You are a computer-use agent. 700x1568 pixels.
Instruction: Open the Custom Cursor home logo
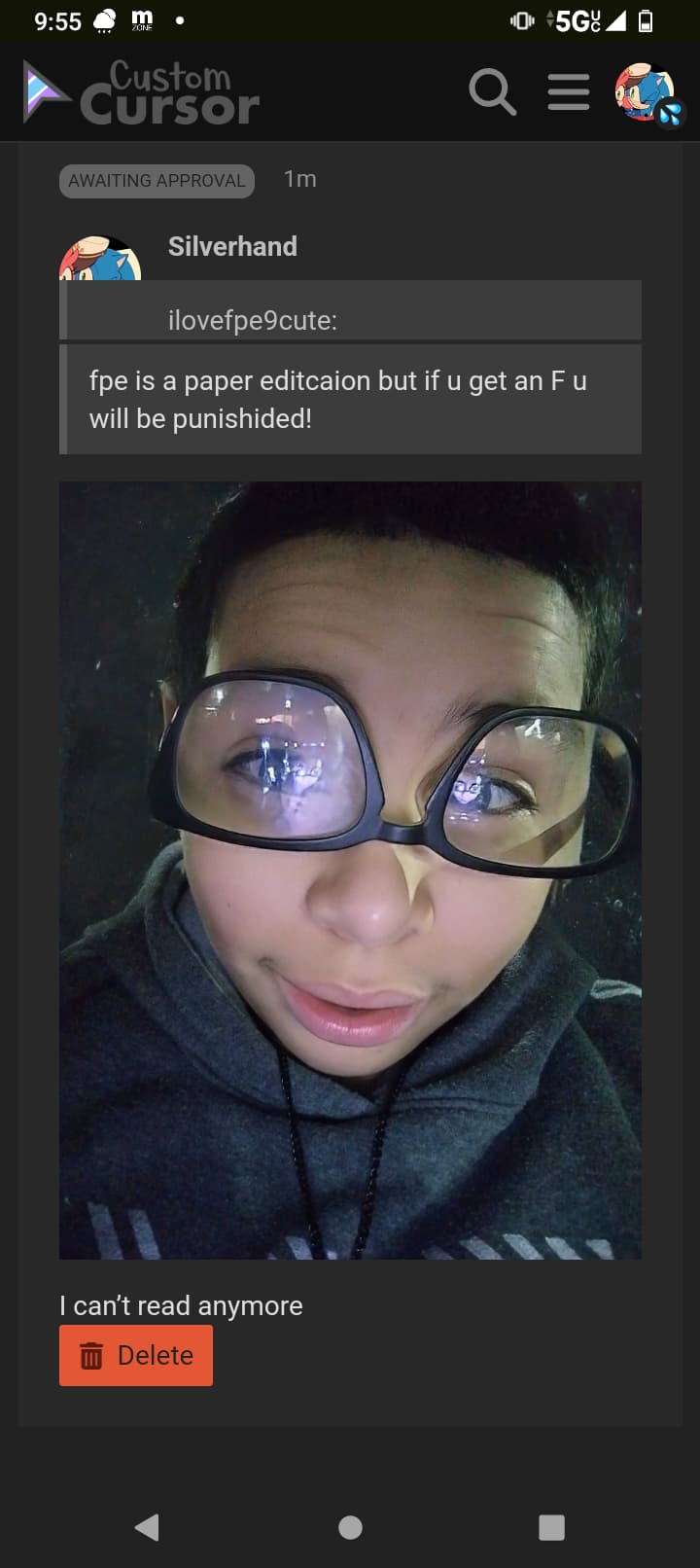(142, 92)
